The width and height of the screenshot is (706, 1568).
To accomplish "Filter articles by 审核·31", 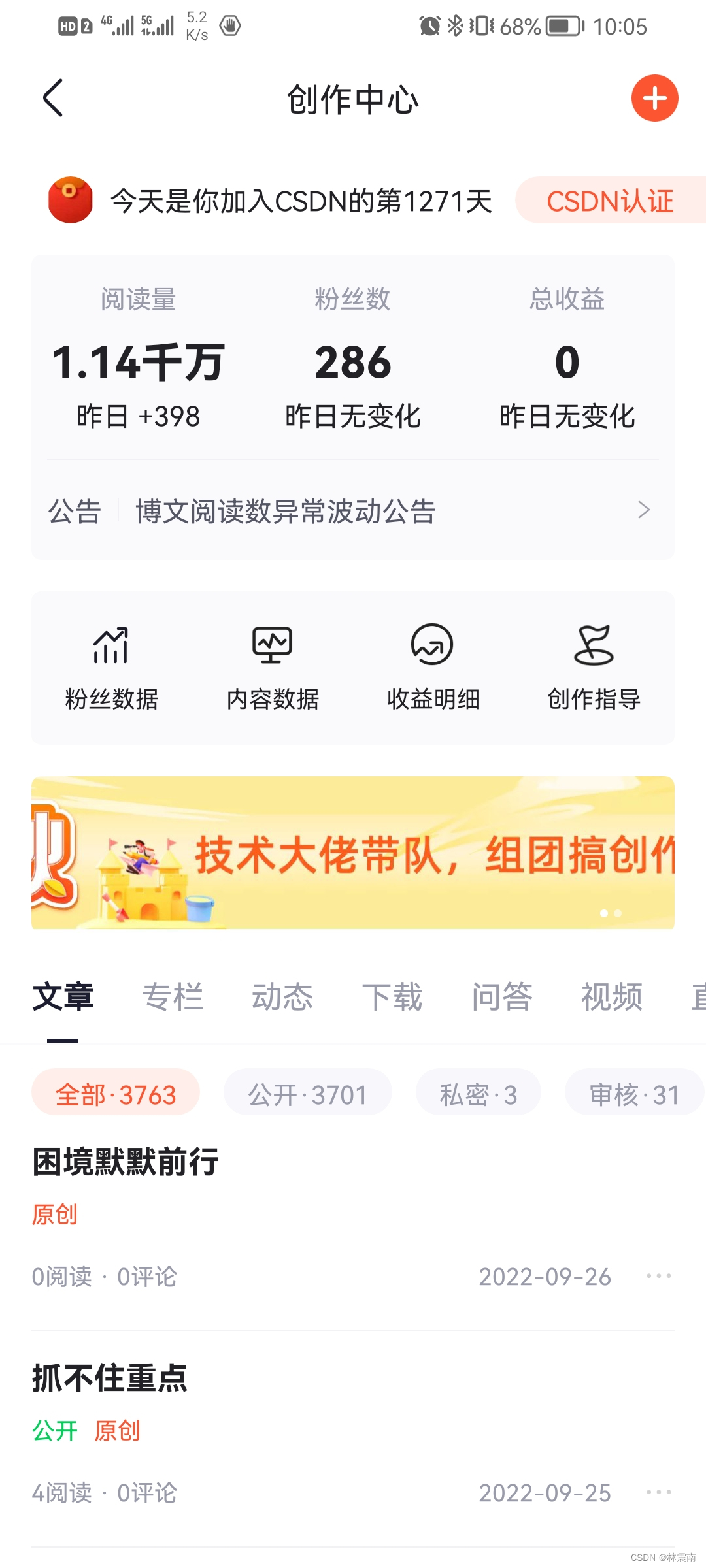I will 634,1094.
